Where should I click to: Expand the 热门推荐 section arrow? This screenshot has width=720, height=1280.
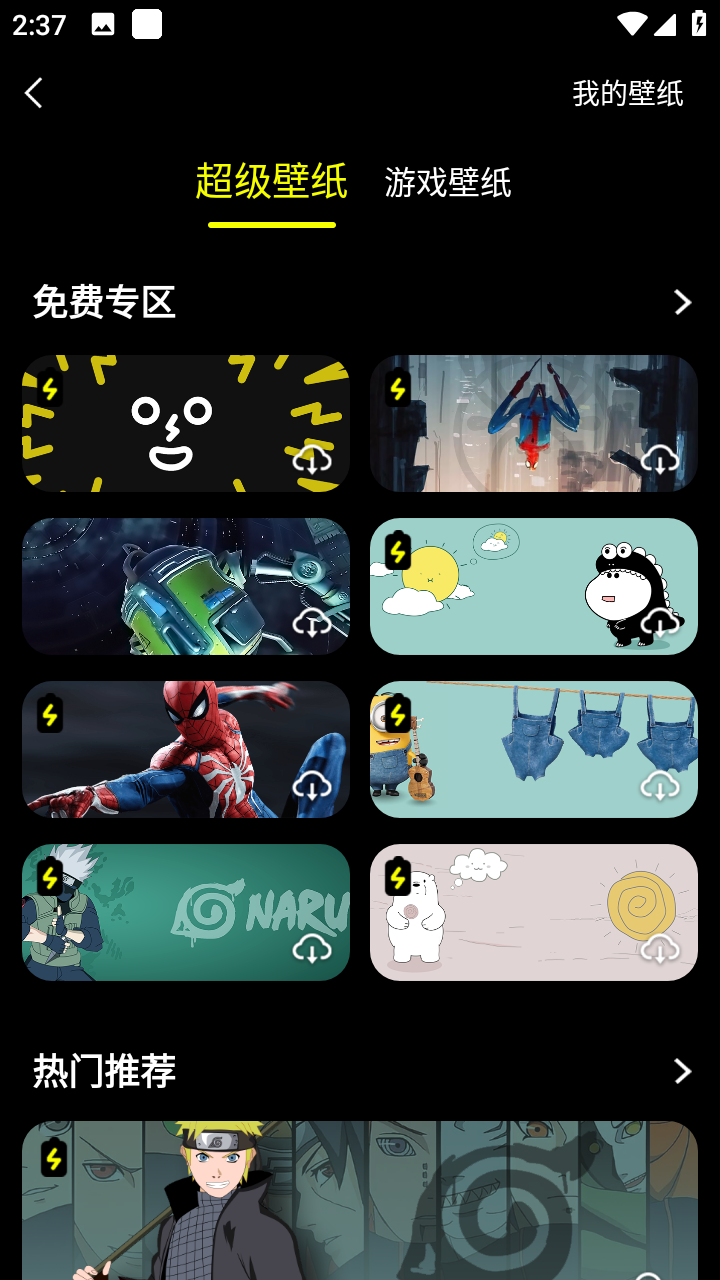682,1071
